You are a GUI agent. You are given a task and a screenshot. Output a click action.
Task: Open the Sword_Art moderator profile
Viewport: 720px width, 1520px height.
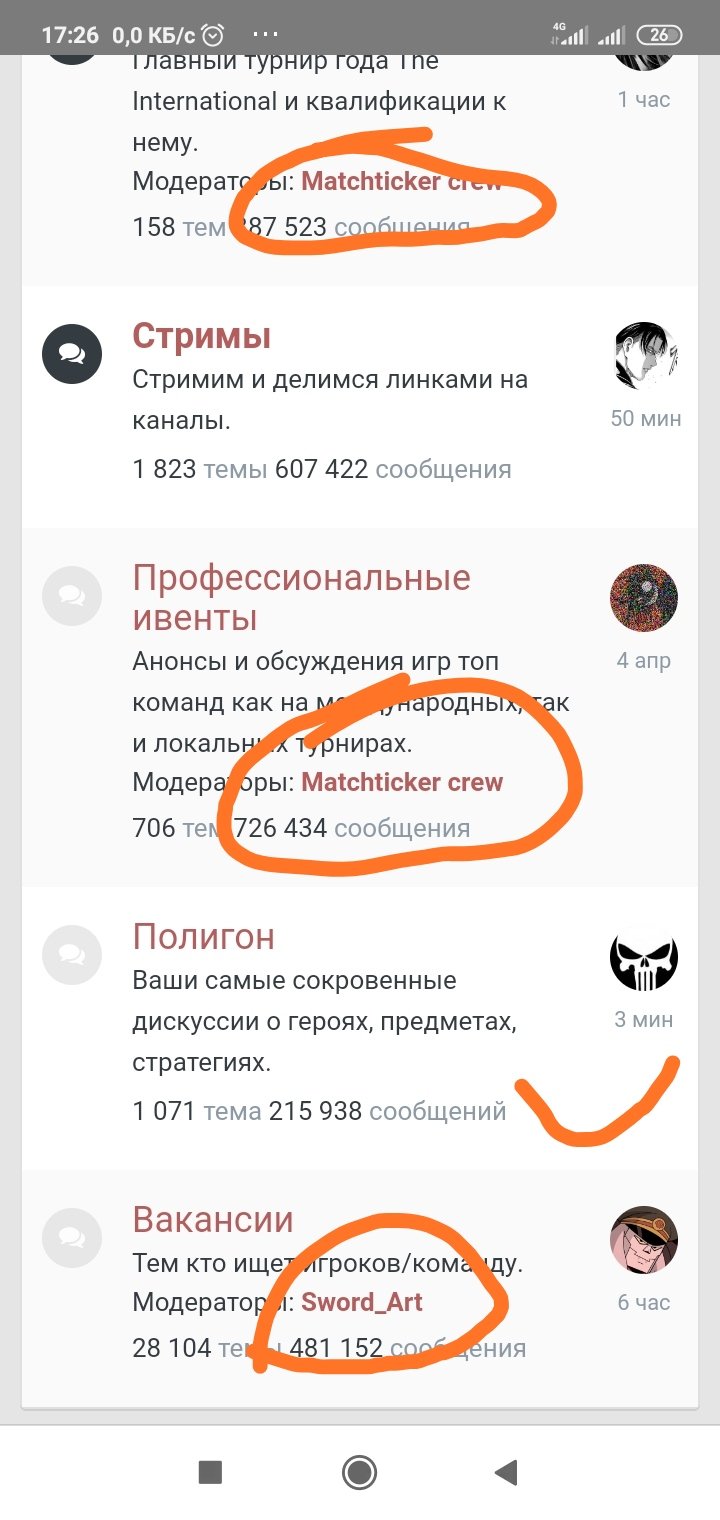click(362, 1302)
